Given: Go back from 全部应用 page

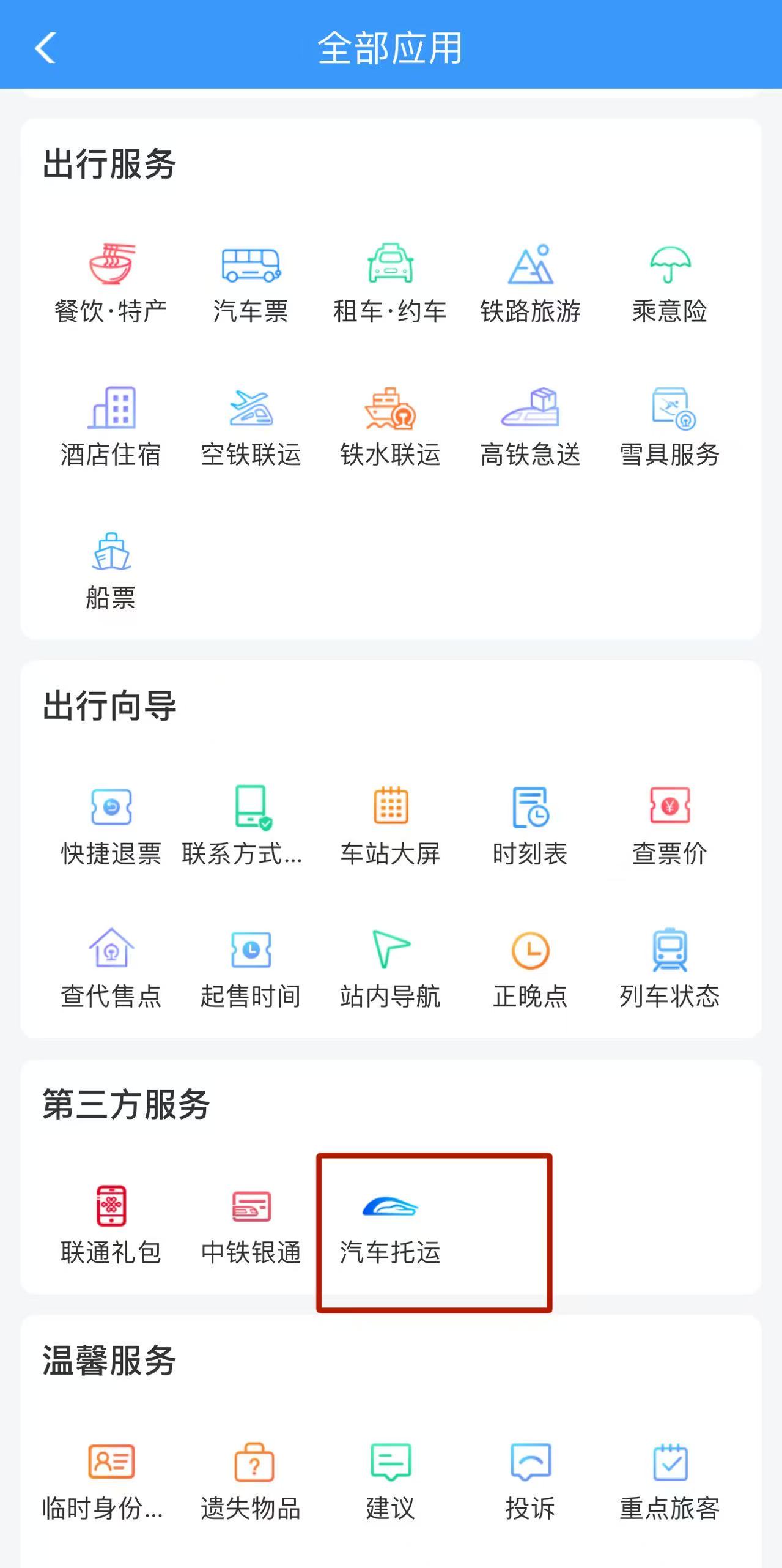Looking at the screenshot, I should [x=45, y=48].
